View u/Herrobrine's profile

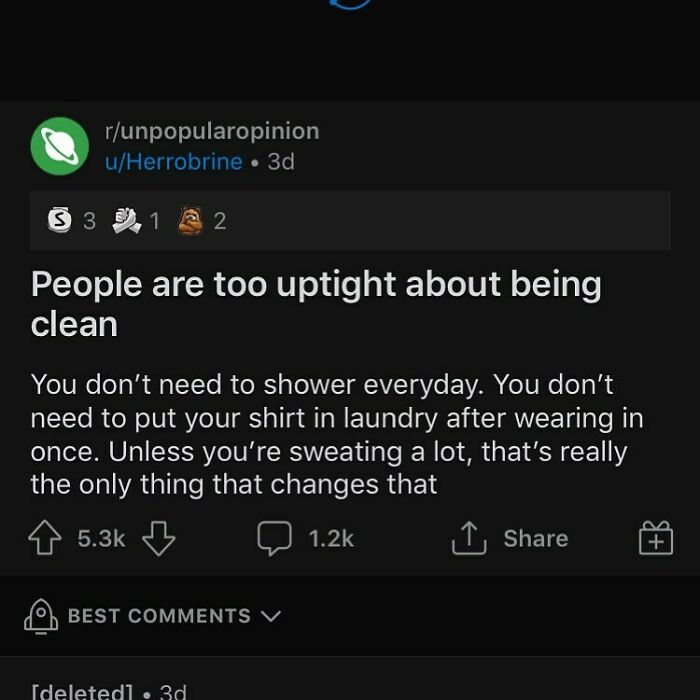[174, 161]
